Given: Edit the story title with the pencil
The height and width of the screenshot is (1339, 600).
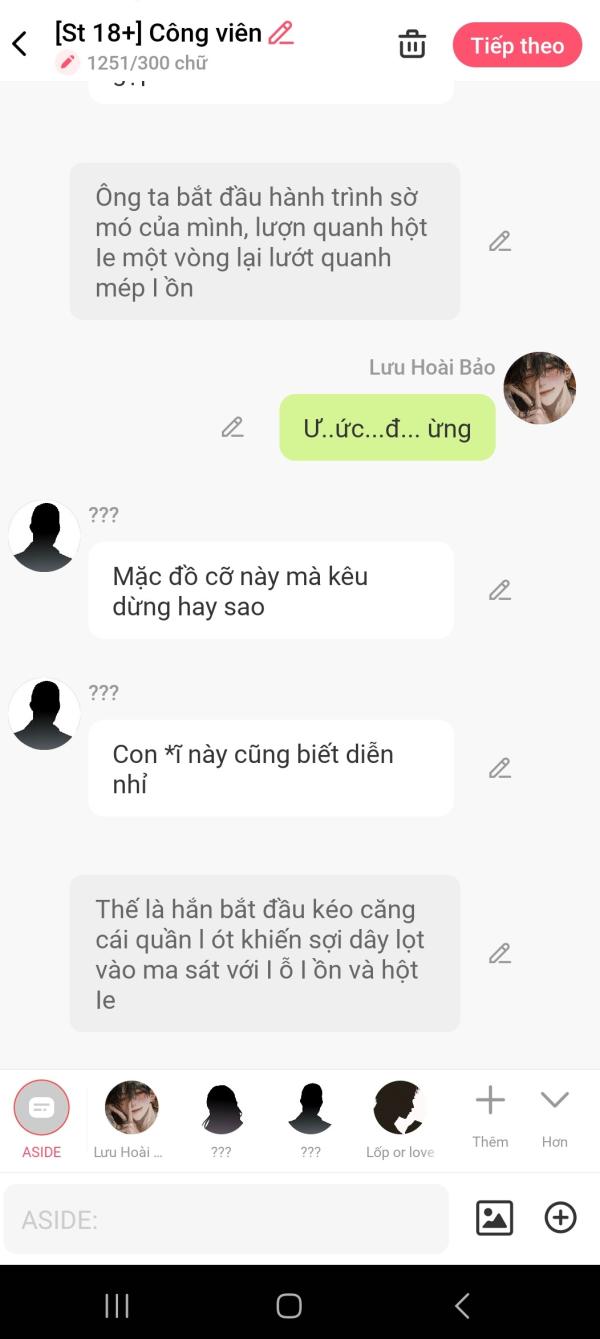Looking at the screenshot, I should pyautogui.click(x=281, y=33).
